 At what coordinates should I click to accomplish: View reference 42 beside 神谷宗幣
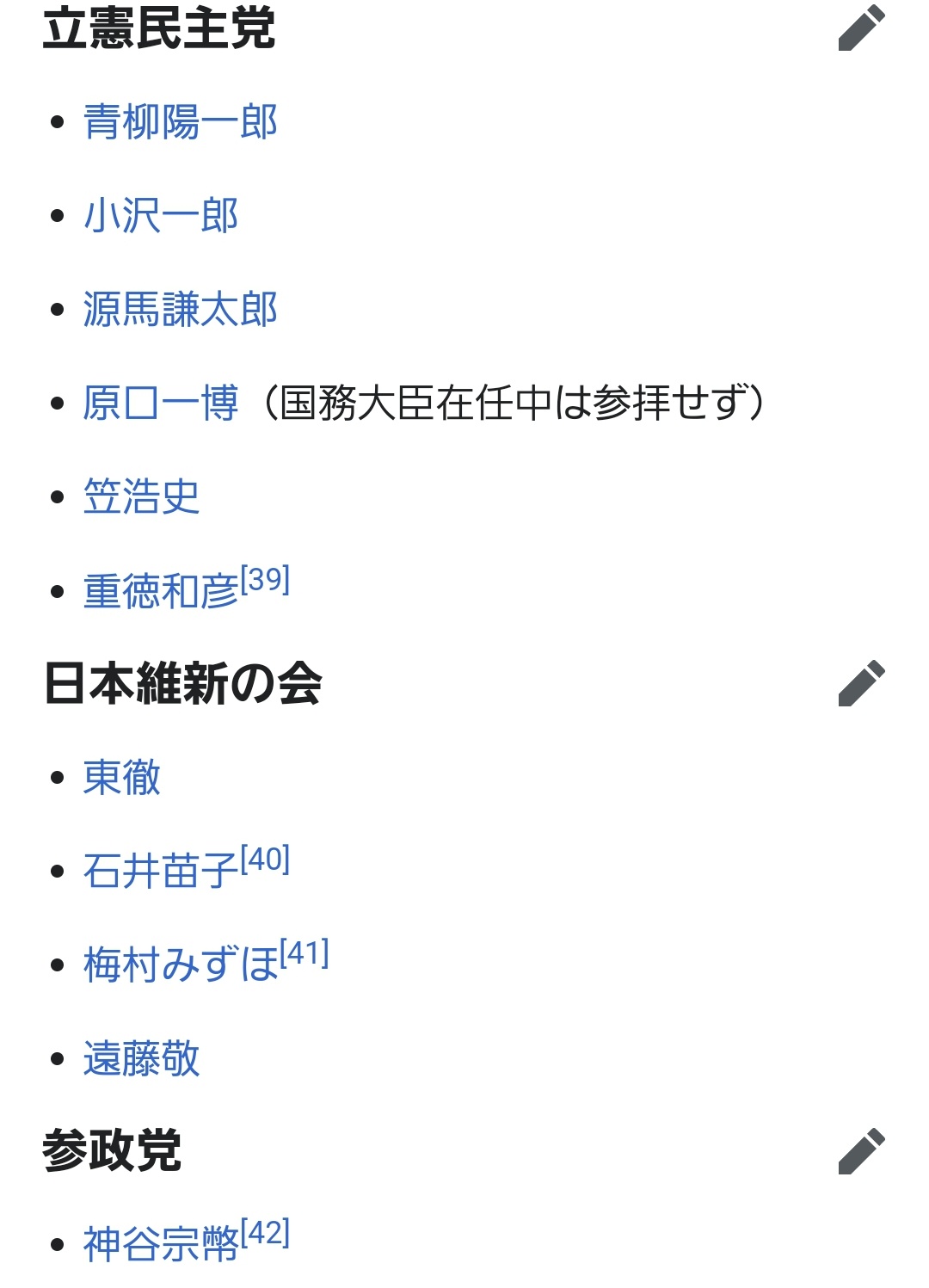(265, 1233)
